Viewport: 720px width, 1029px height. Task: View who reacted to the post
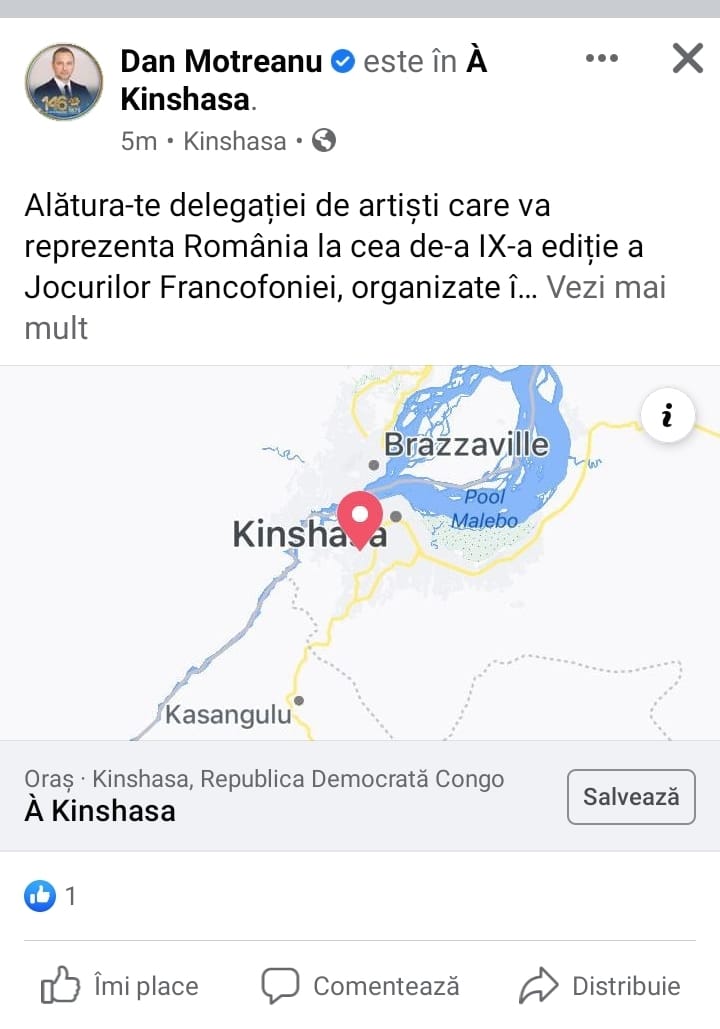(50, 896)
